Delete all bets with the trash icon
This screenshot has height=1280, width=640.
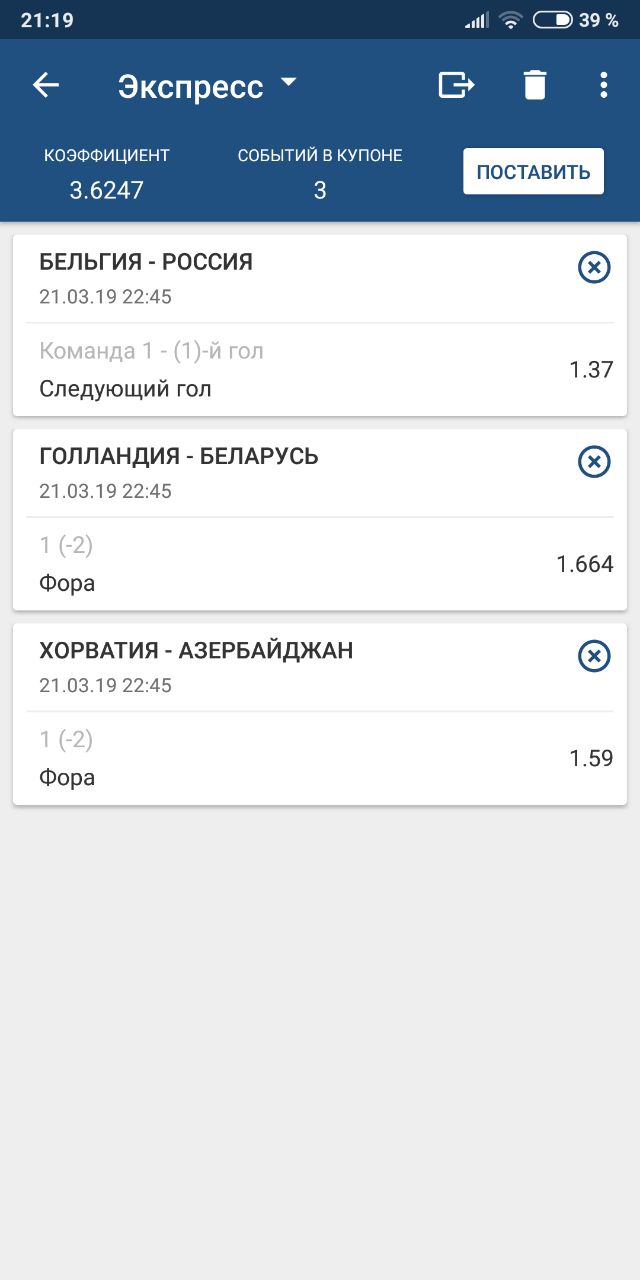[x=535, y=86]
